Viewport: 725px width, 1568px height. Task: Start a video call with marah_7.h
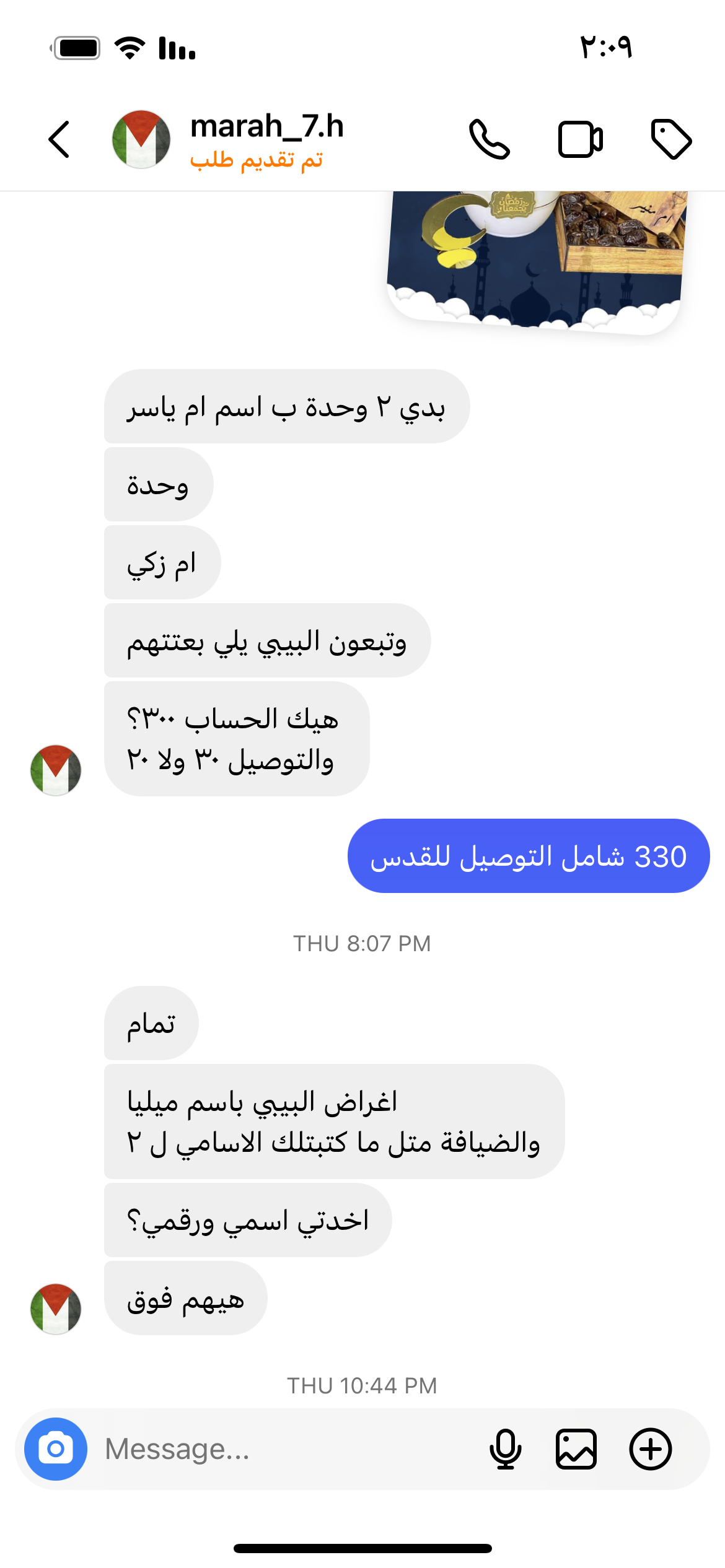click(580, 139)
